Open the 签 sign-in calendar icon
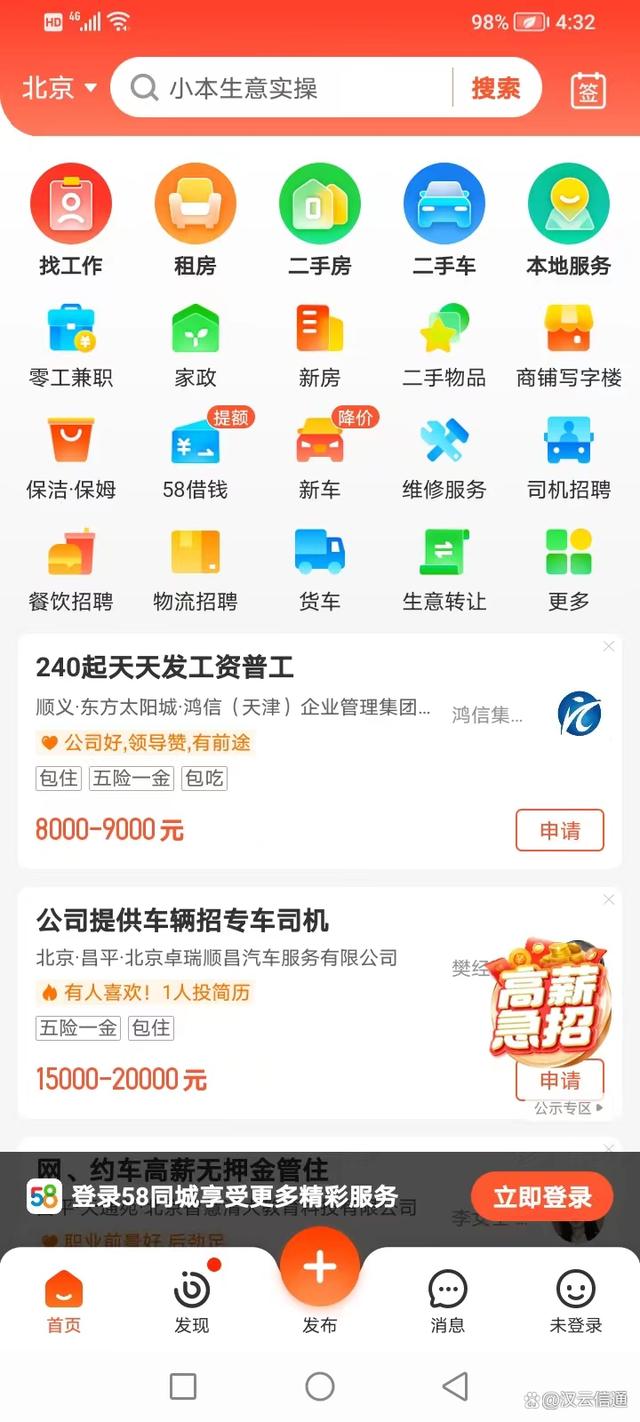Image resolution: width=640 pixels, height=1422 pixels. [x=588, y=90]
